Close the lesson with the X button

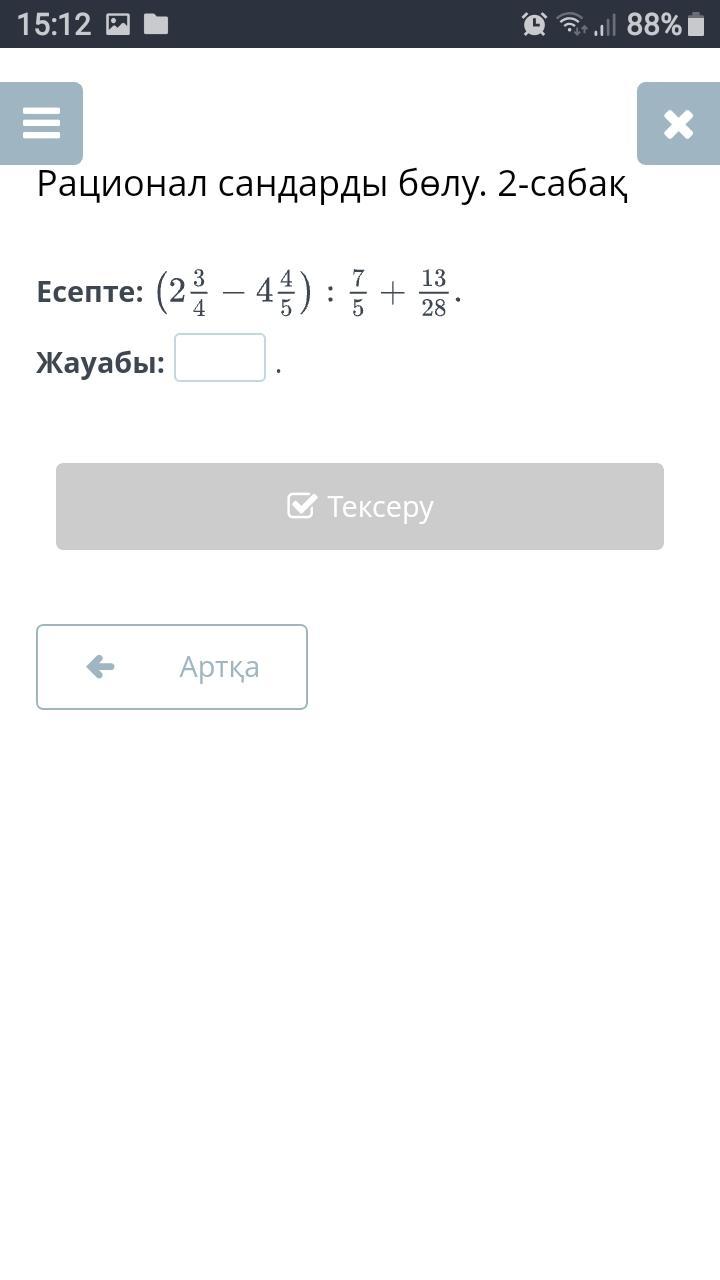pos(678,123)
